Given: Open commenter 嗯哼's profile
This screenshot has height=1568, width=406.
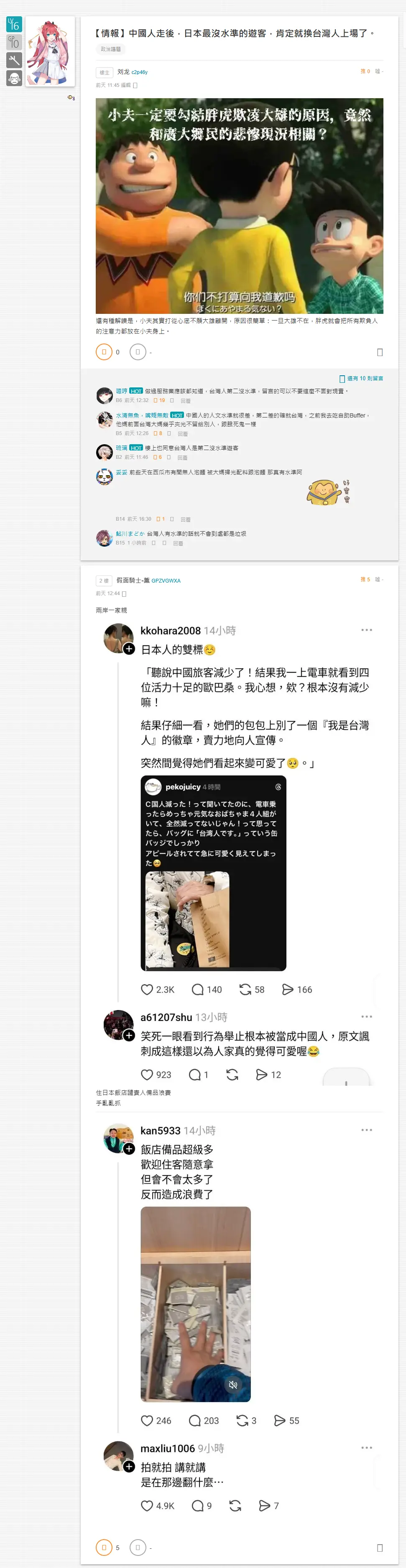Looking at the screenshot, I should tap(122, 391).
